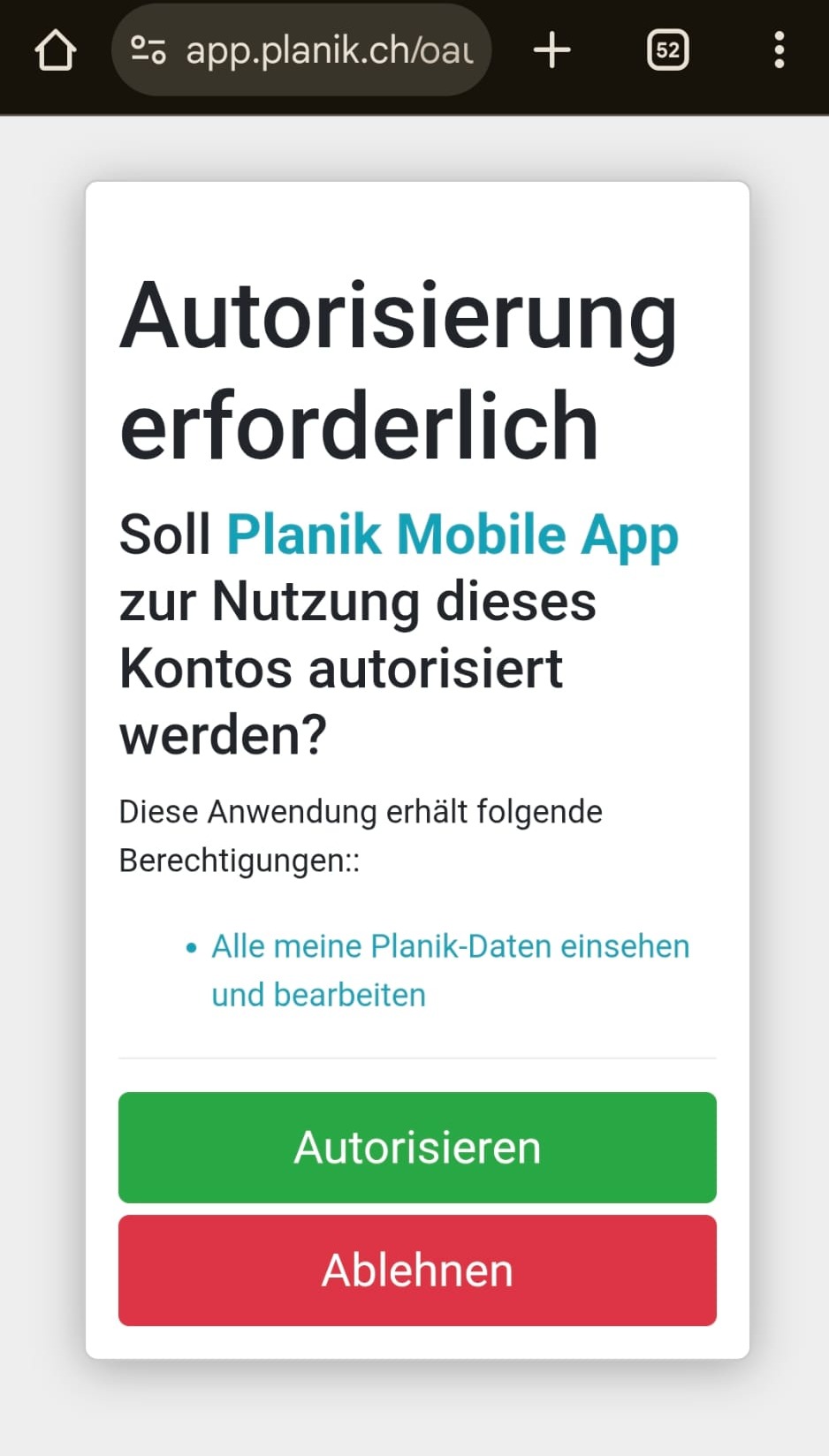Decline authorization with Ablehnen

coord(417,1270)
